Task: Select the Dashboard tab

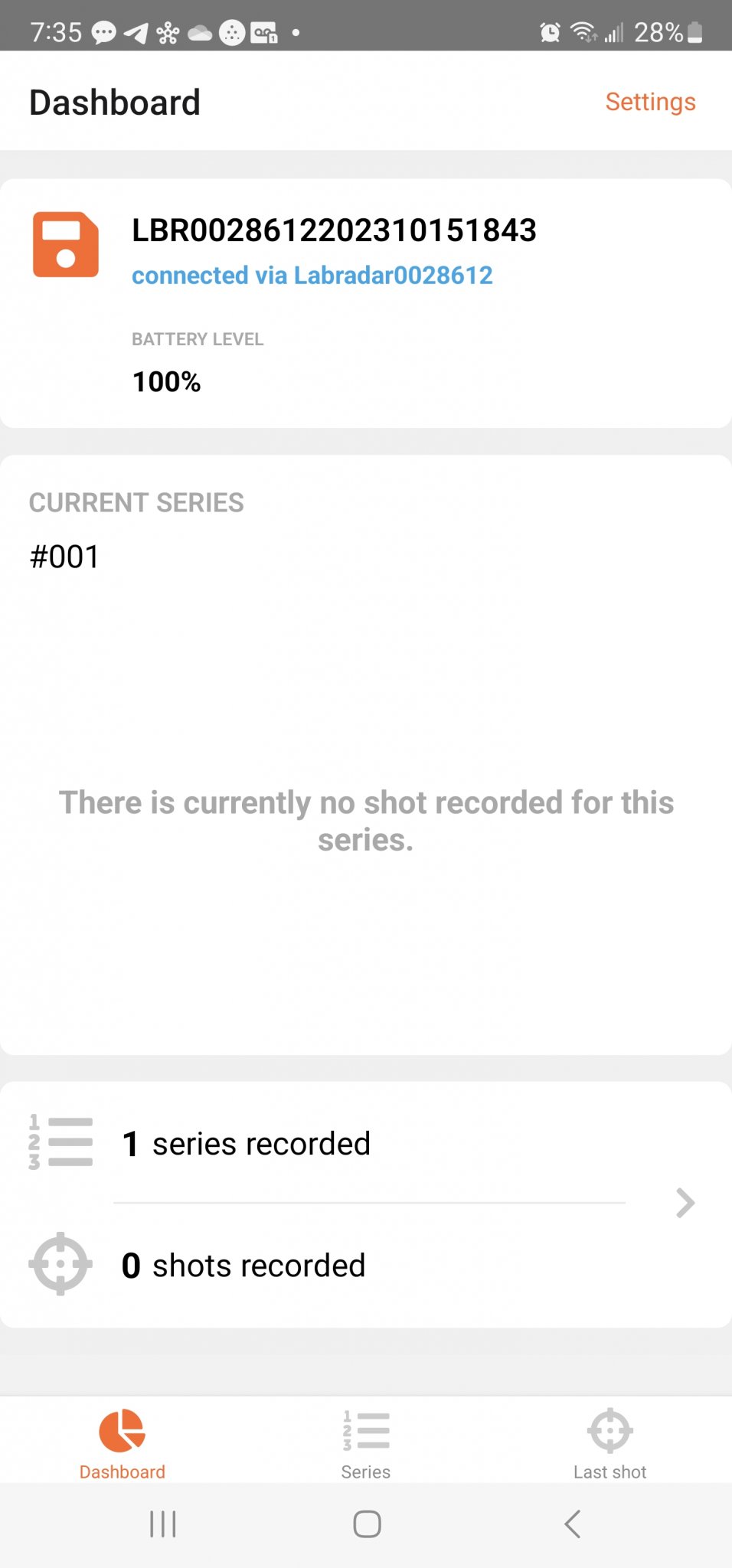Action: click(x=123, y=1444)
